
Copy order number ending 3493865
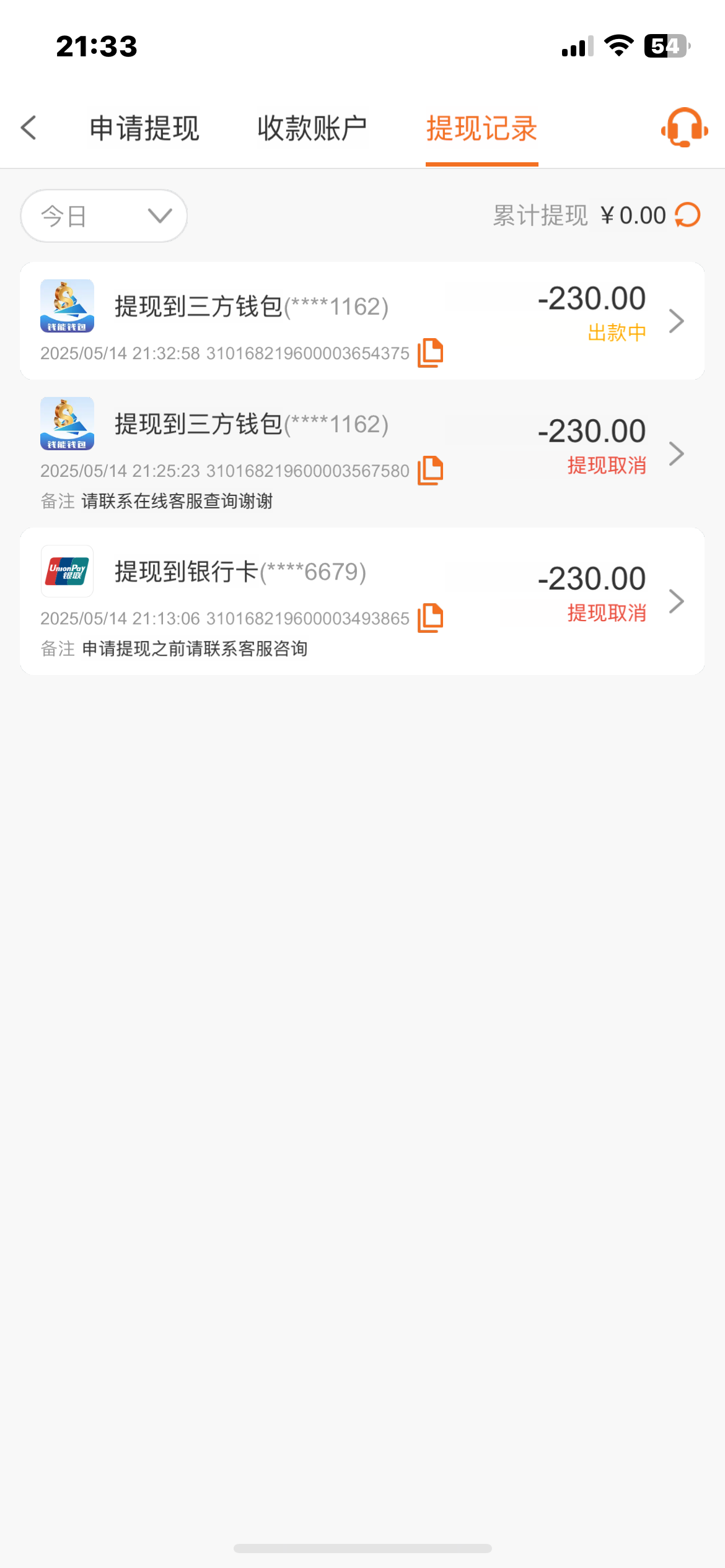pyautogui.click(x=430, y=618)
